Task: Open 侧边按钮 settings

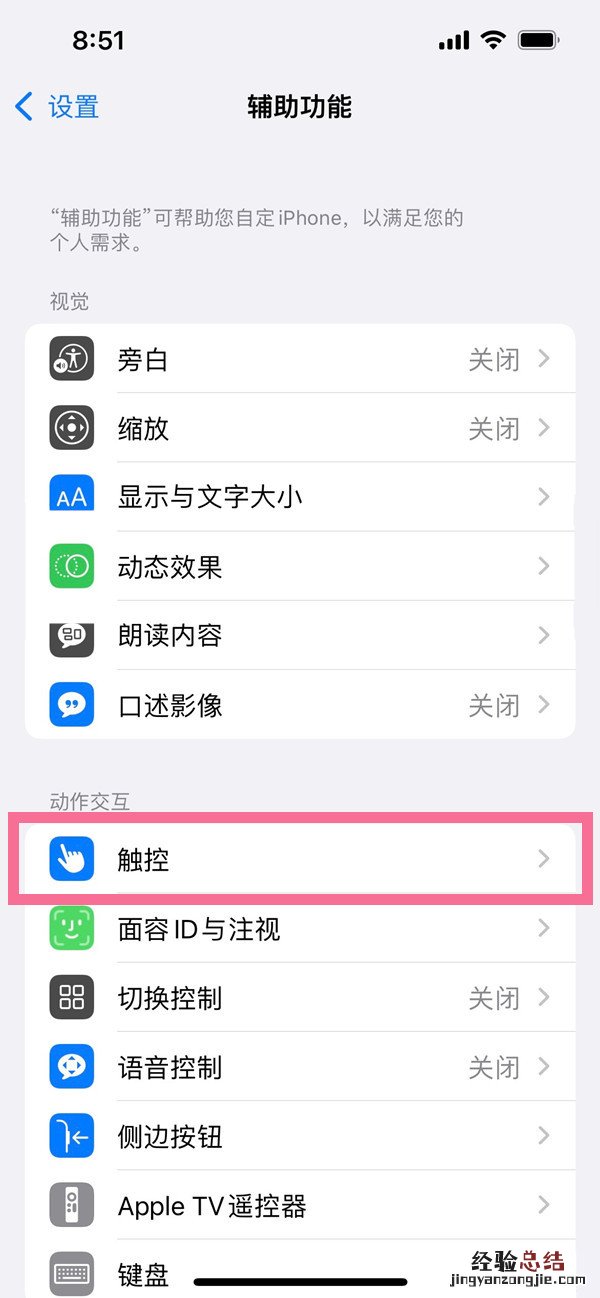Action: pos(300,1136)
